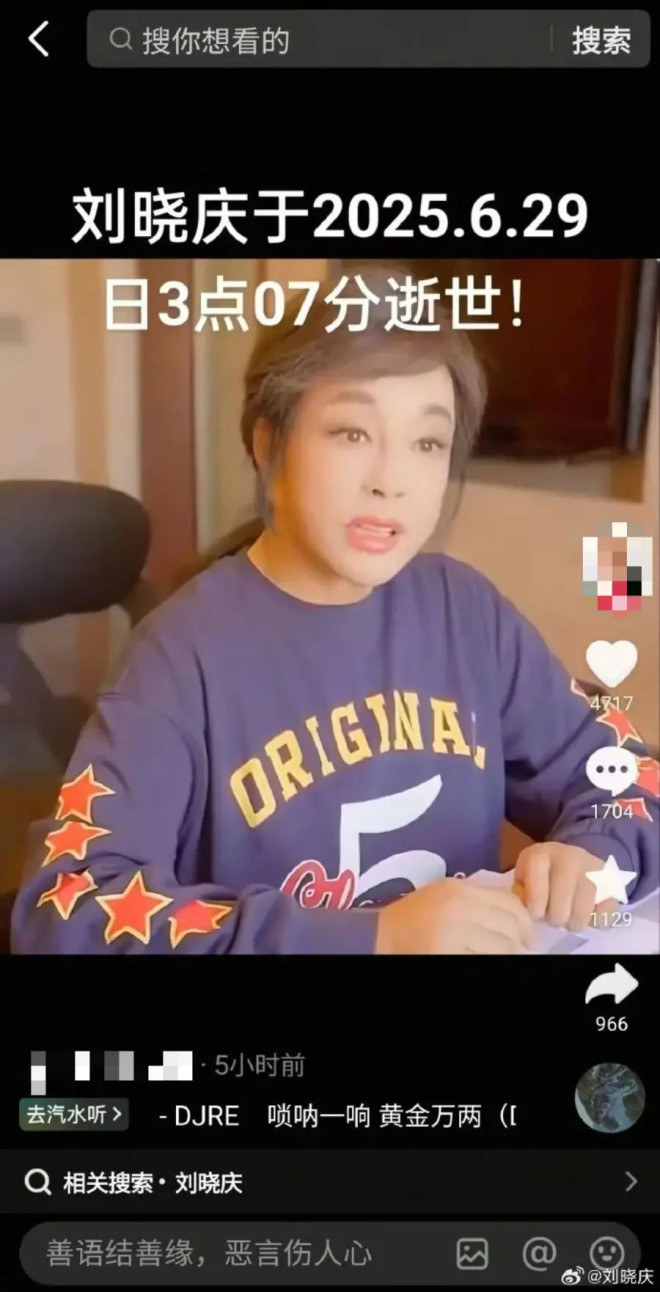Tap the 搜索 button
Image resolution: width=660 pixels, height=1292 pixels.
coord(601,40)
